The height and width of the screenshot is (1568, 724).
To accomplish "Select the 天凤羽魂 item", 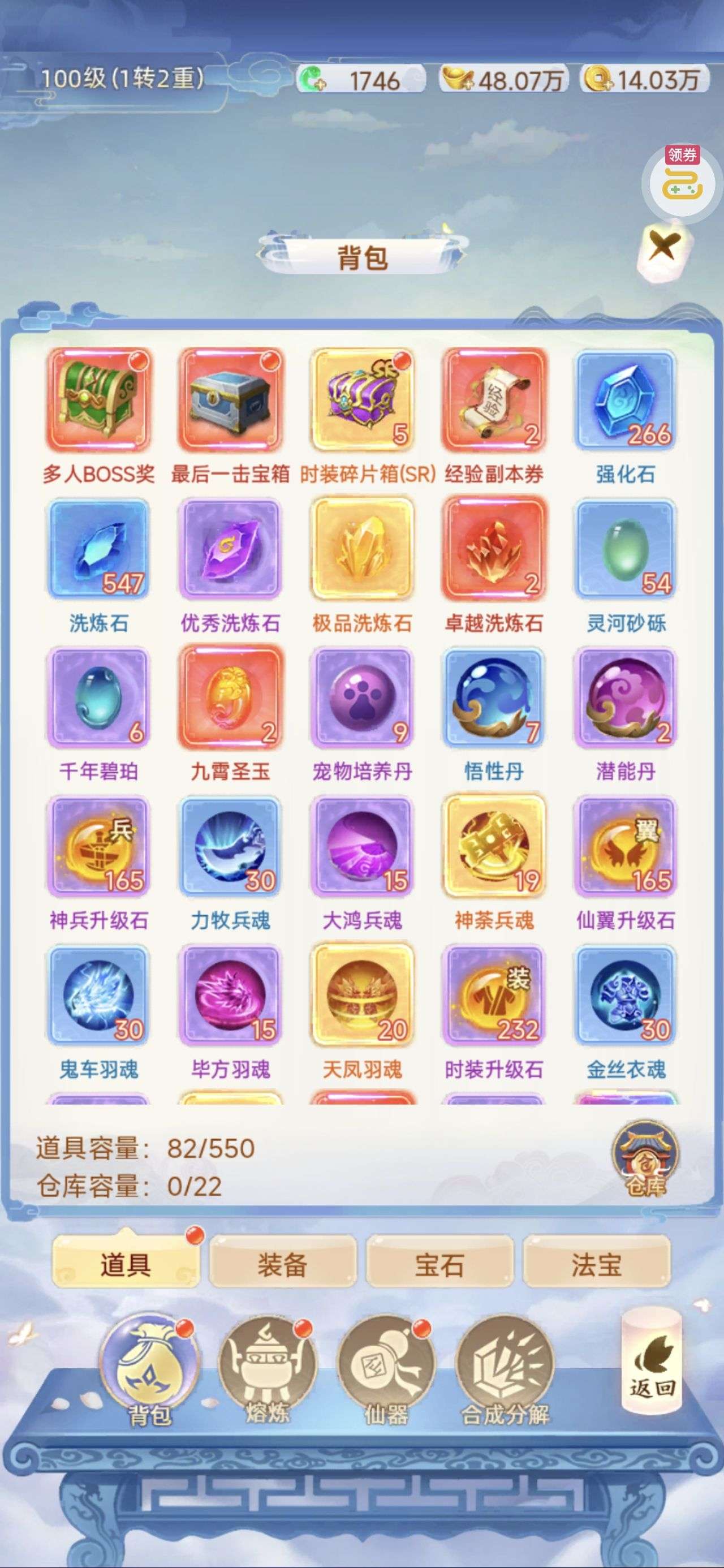I will pyautogui.click(x=363, y=996).
